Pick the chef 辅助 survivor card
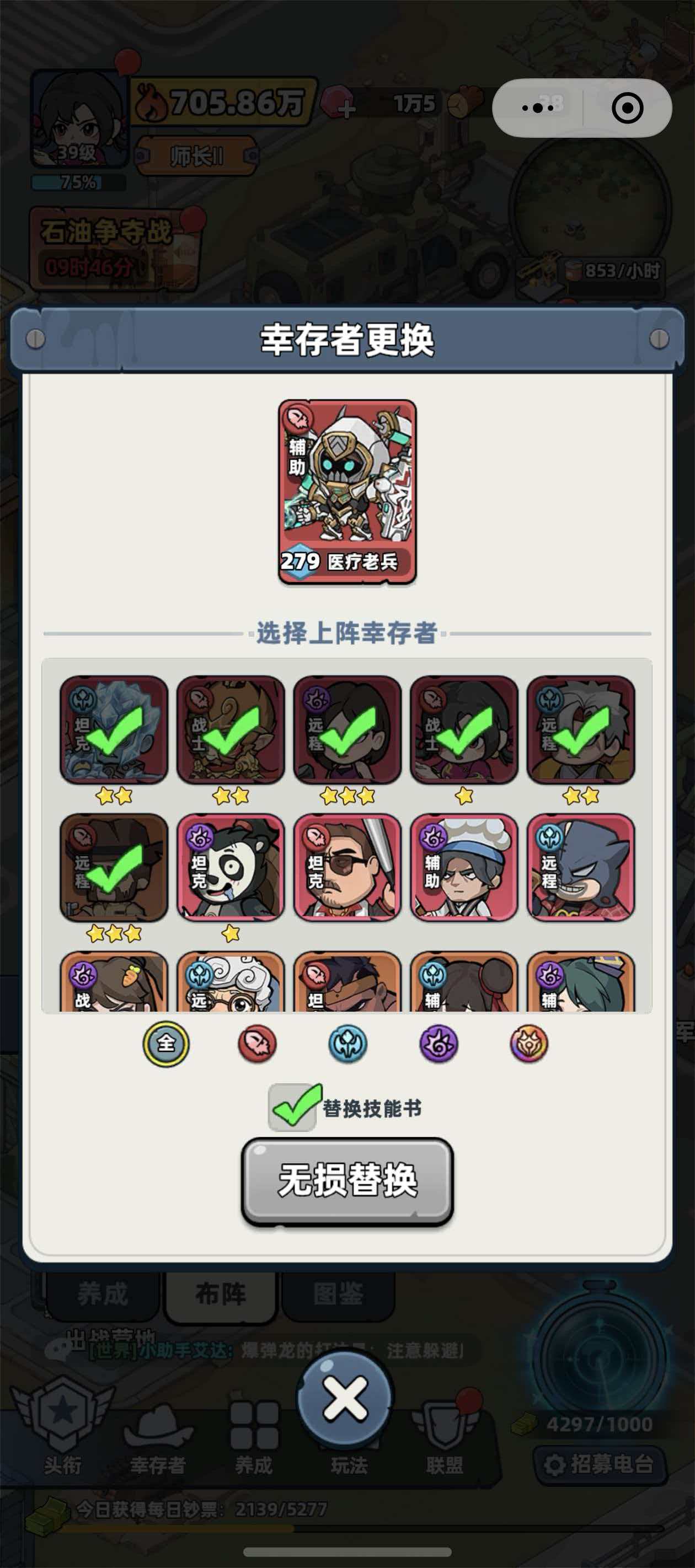This screenshot has width=695, height=1568. click(x=464, y=866)
